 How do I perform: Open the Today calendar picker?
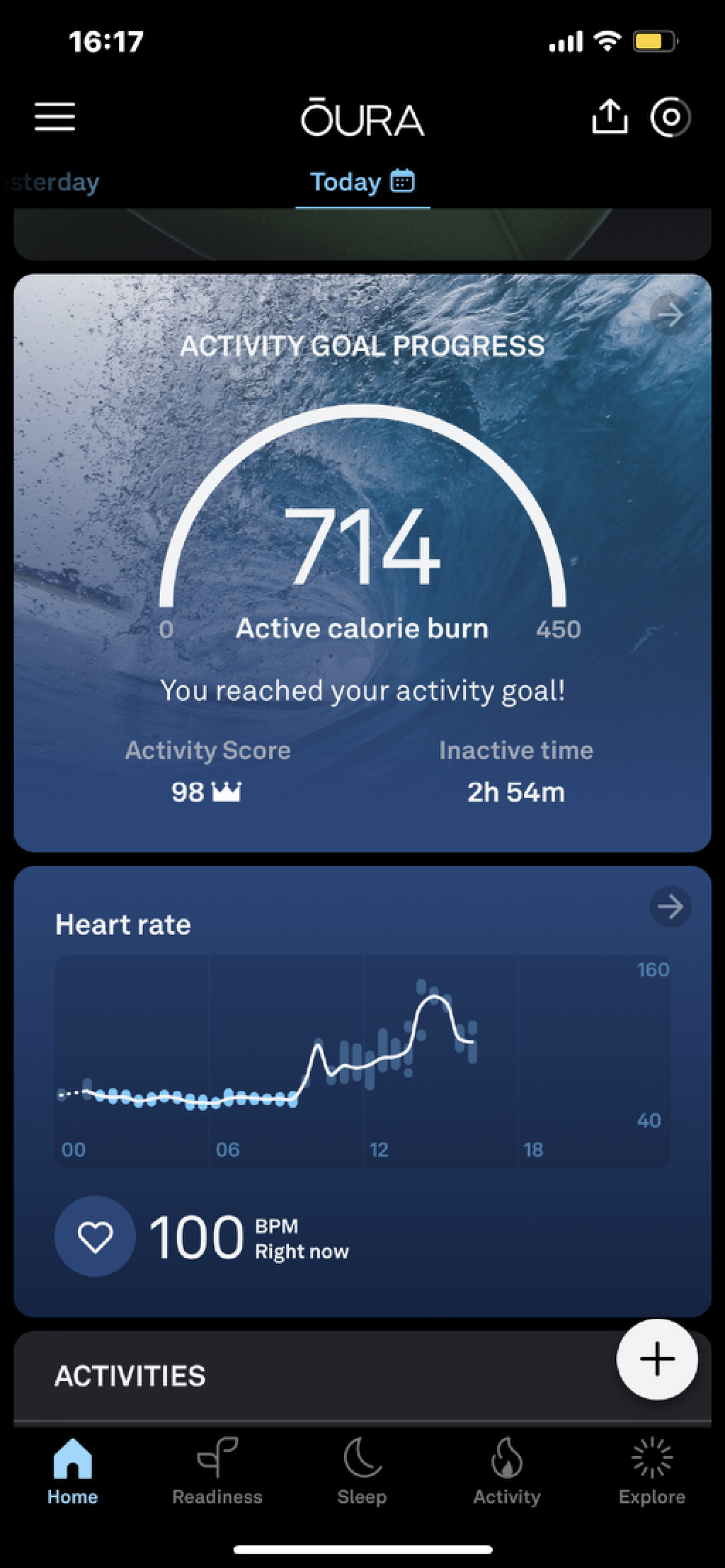403,181
